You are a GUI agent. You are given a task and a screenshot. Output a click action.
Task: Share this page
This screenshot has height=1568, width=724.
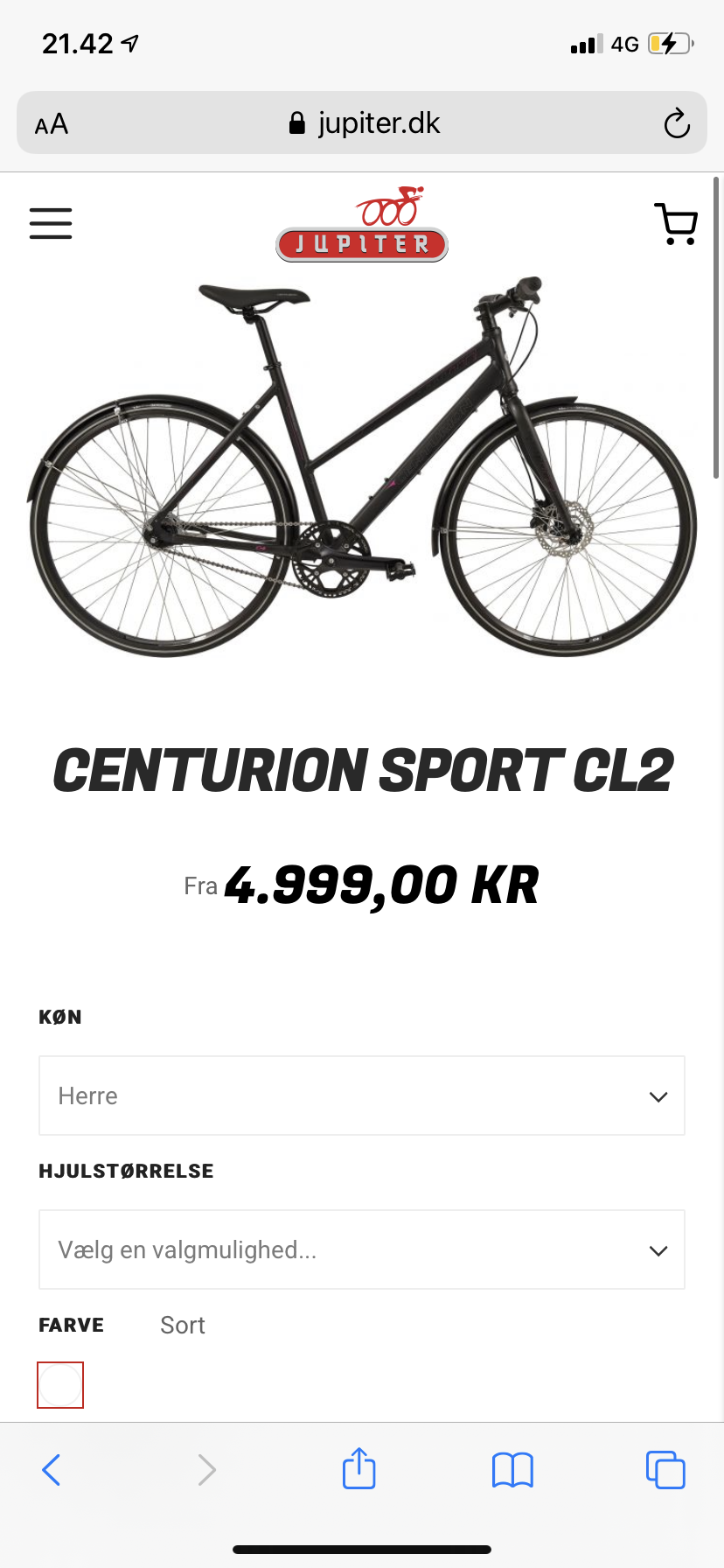click(x=359, y=1469)
